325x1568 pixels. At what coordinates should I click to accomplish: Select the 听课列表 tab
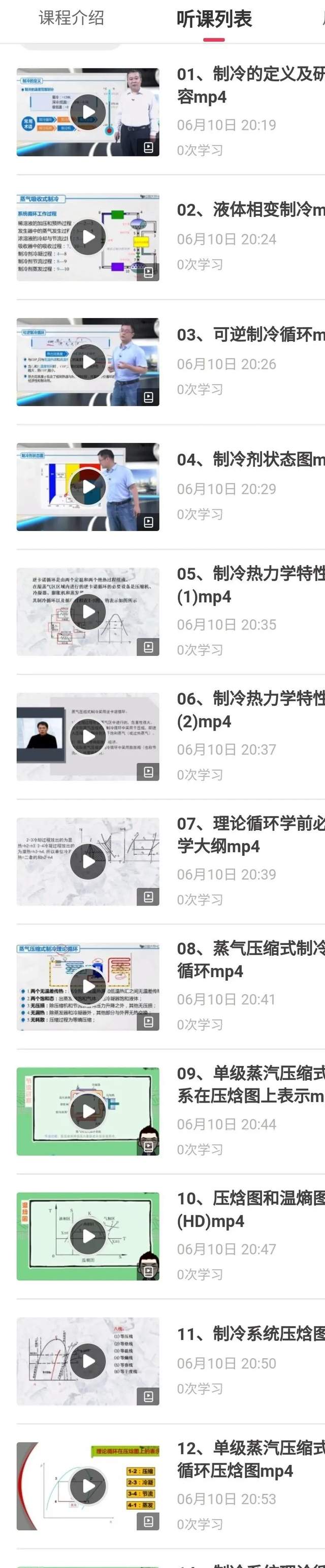[214, 19]
